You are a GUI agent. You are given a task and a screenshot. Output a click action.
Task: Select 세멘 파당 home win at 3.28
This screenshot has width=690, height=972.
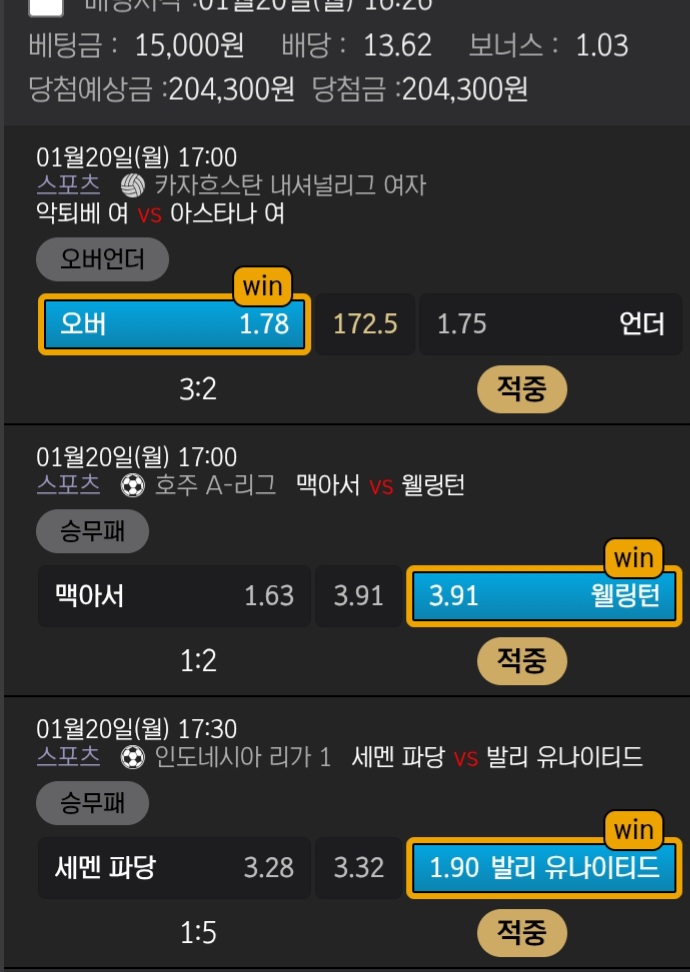coord(173,867)
